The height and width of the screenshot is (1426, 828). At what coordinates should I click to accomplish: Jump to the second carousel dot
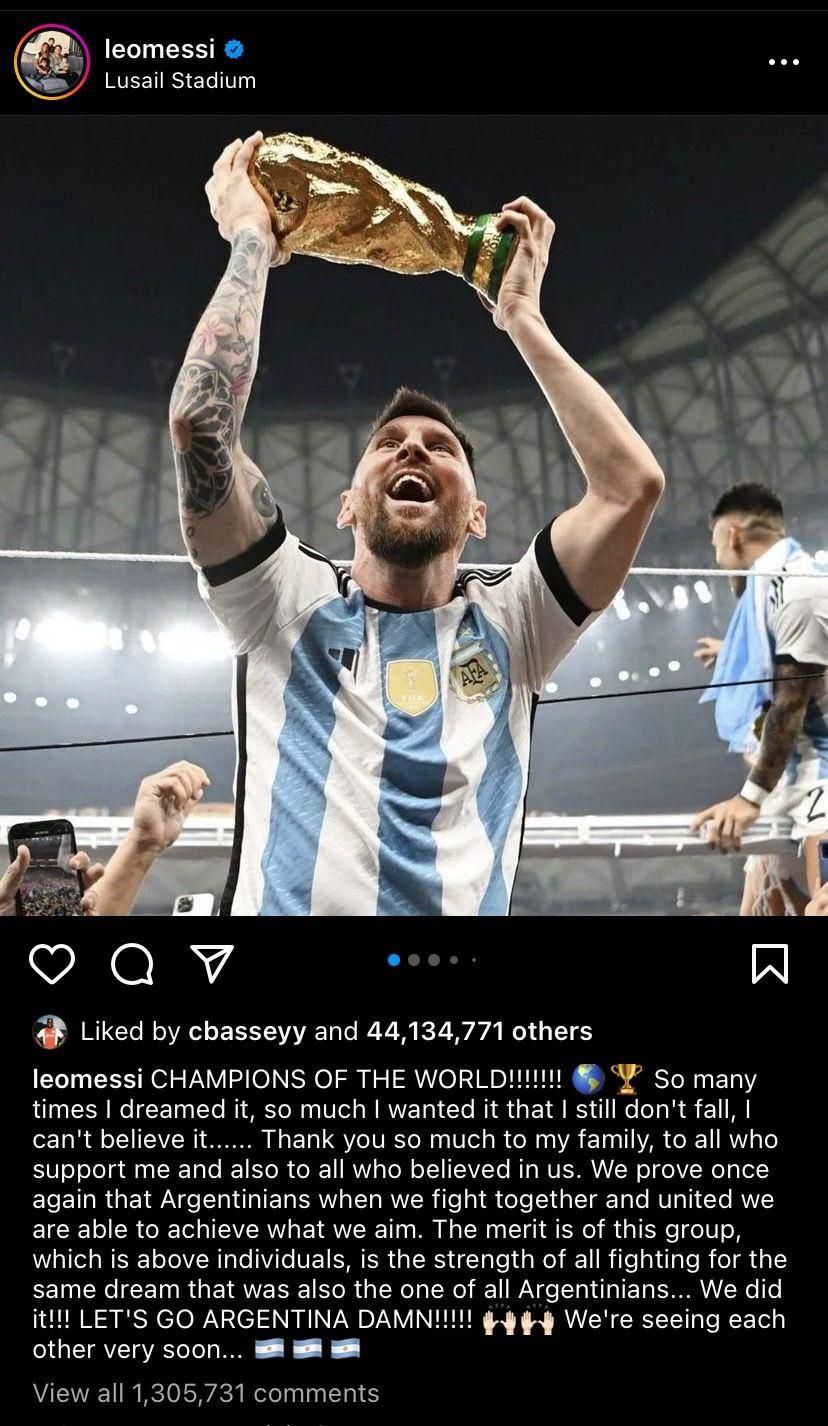(413, 959)
